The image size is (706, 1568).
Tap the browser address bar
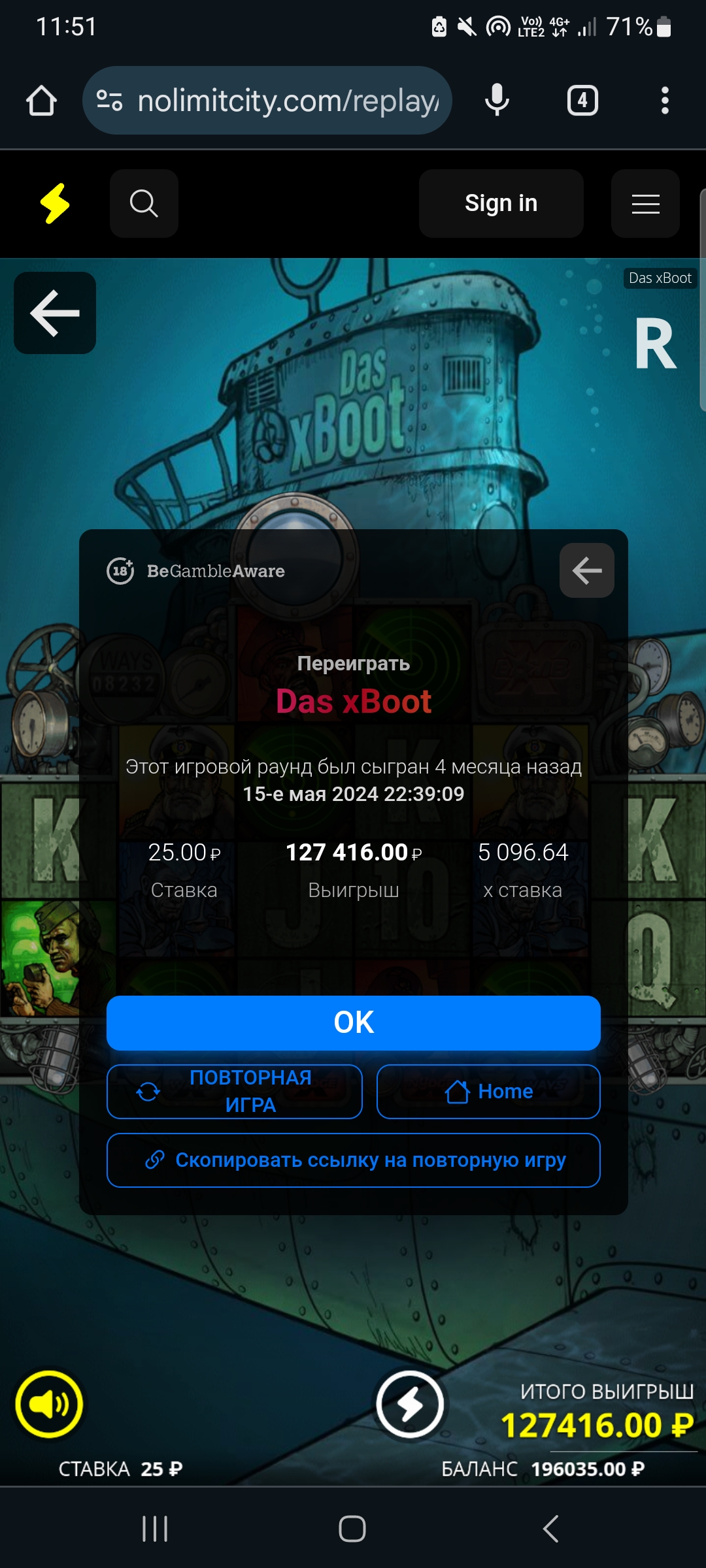[267, 101]
